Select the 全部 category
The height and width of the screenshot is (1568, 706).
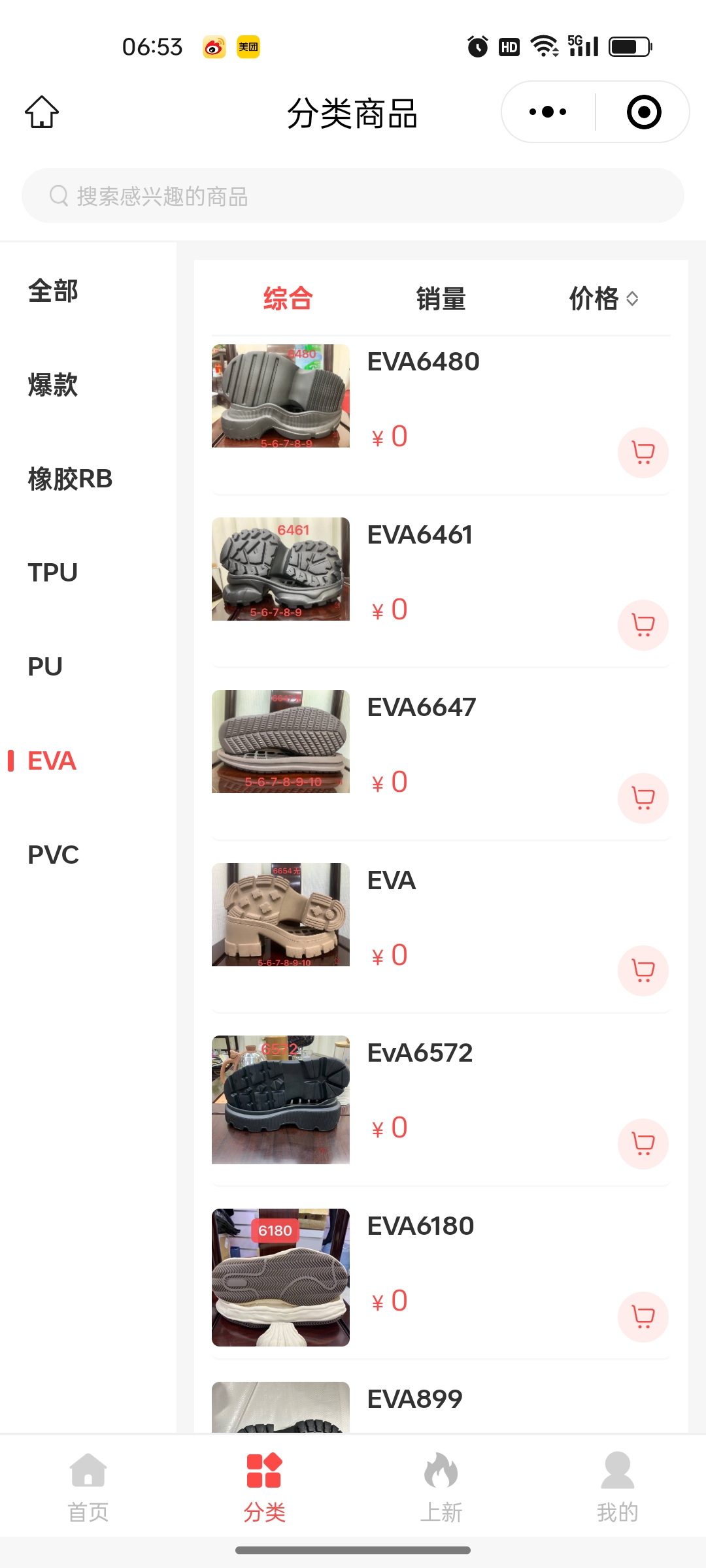[x=53, y=291]
